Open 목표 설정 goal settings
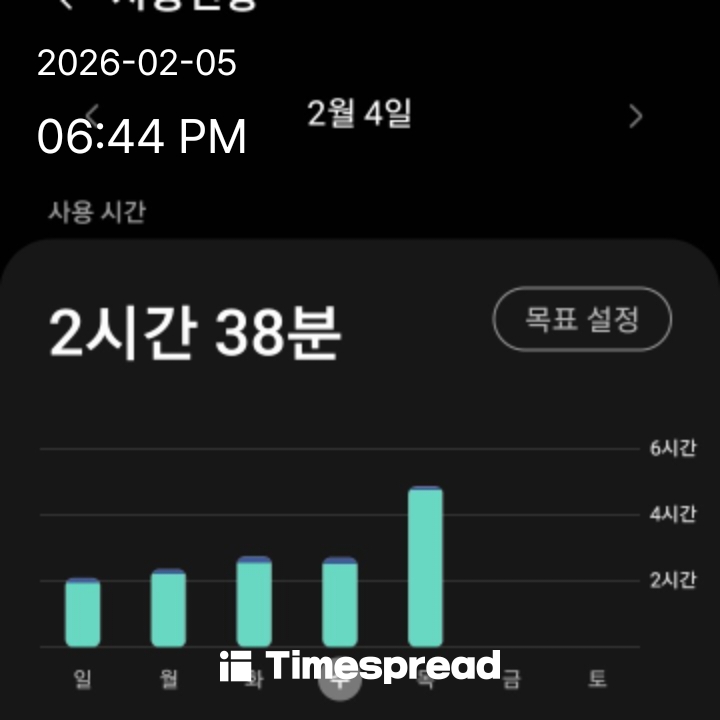 (x=582, y=319)
